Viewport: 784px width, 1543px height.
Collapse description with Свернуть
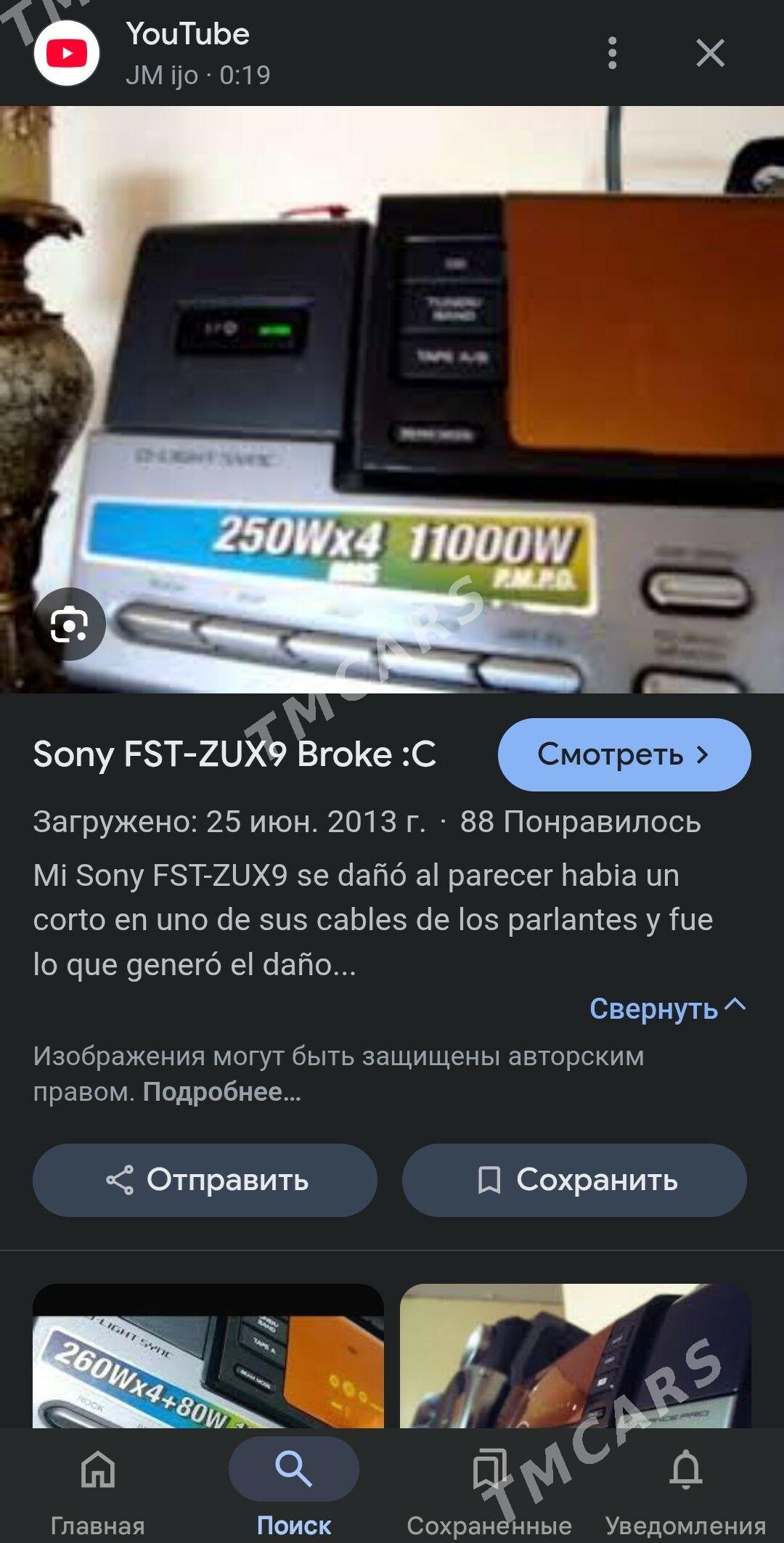click(x=666, y=1009)
